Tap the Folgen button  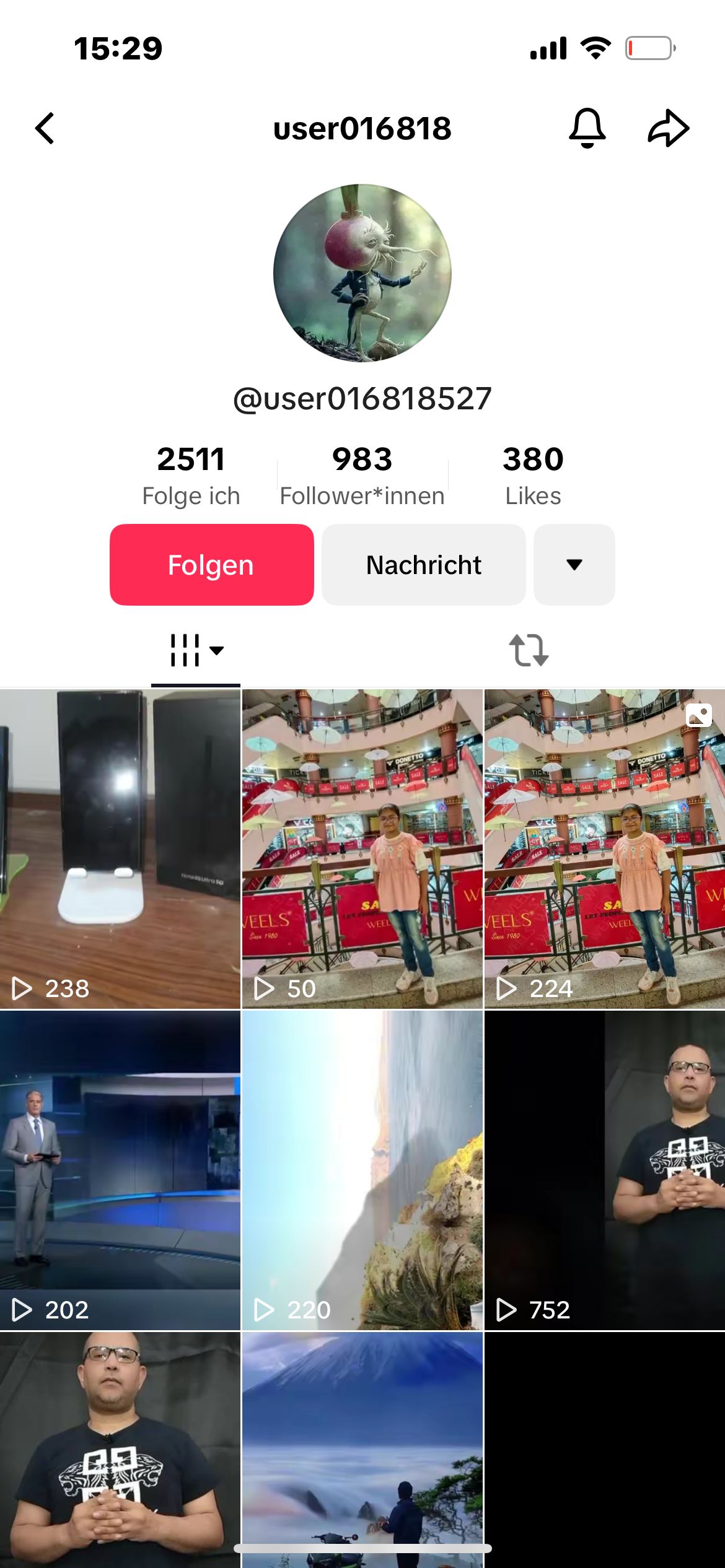211,565
